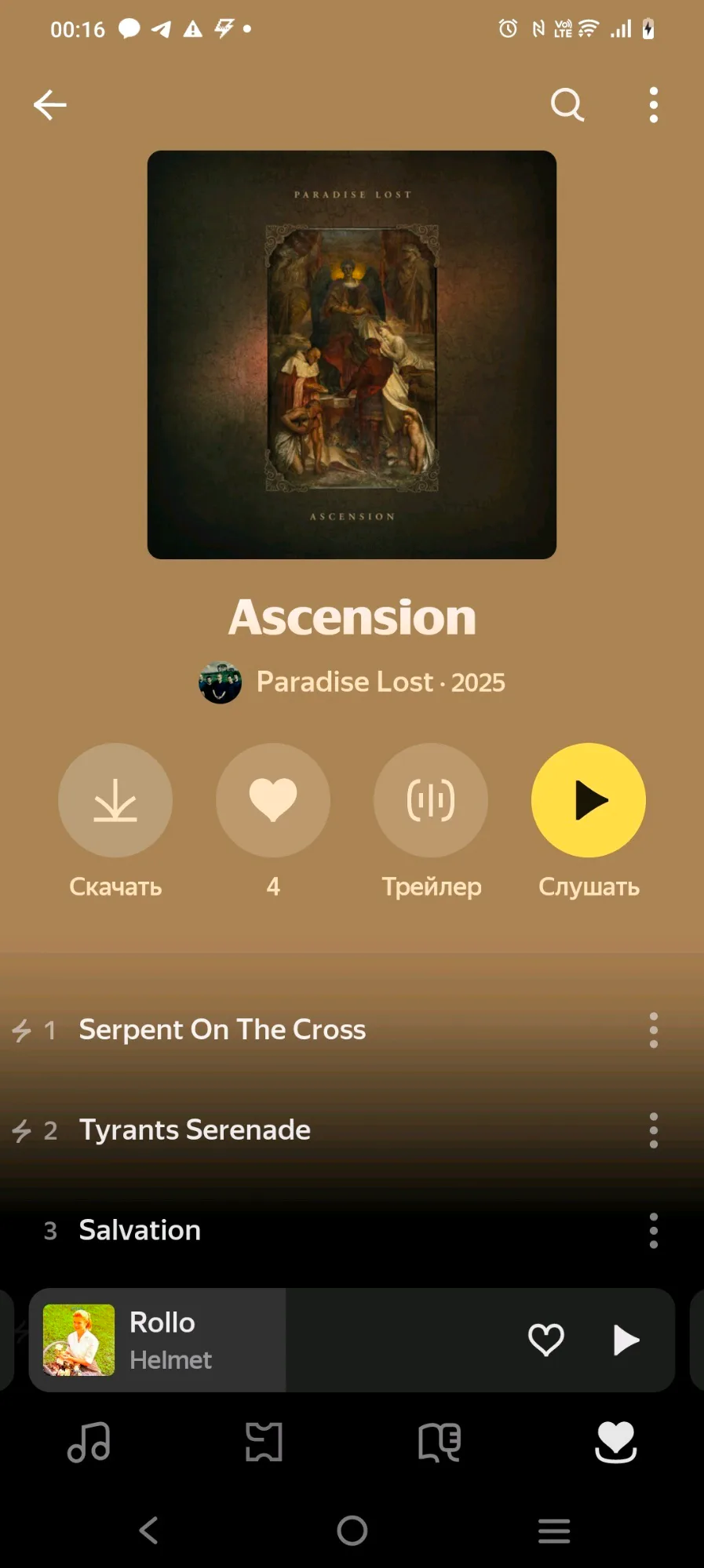The width and height of the screenshot is (704, 1568).
Task: Download the album via Скачать
Action: [x=115, y=800]
